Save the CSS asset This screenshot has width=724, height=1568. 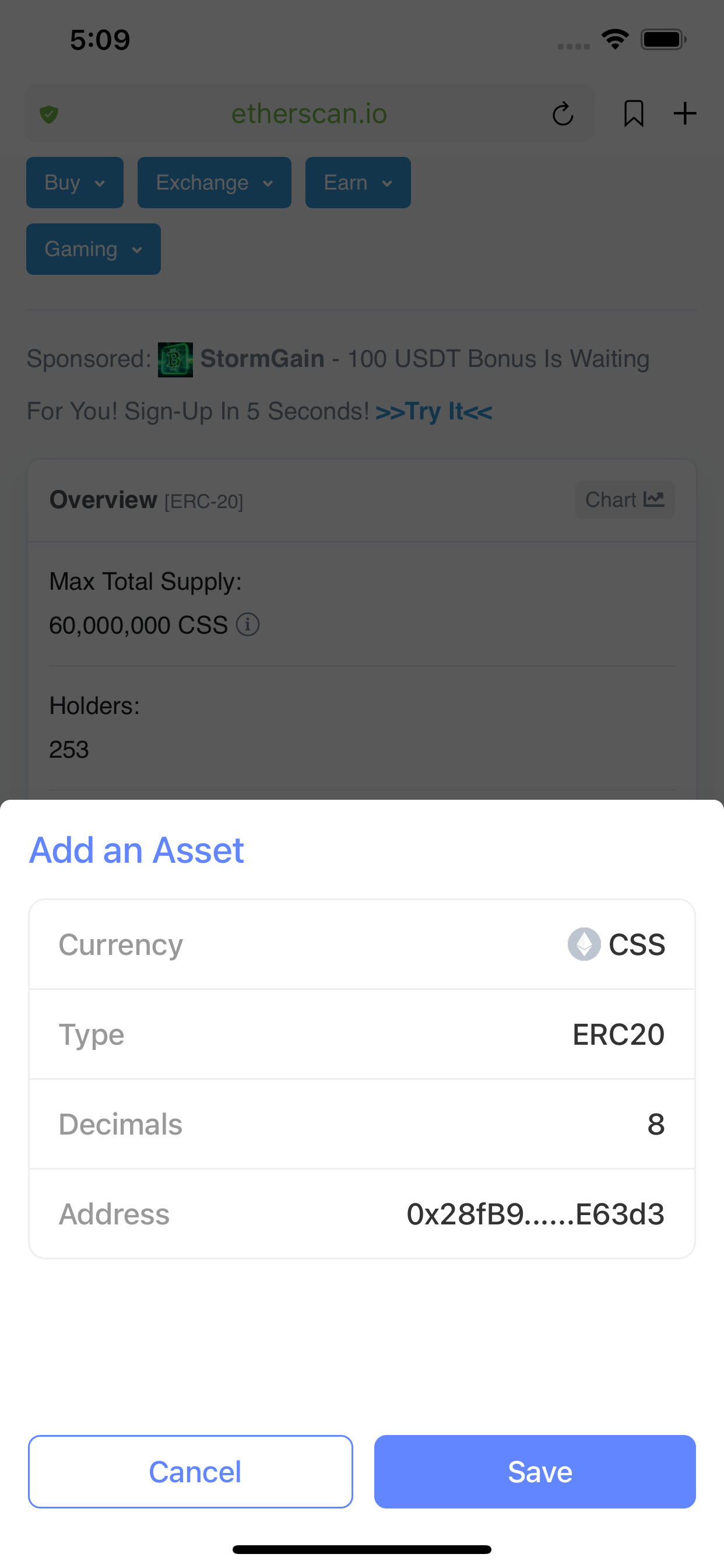(x=534, y=1471)
